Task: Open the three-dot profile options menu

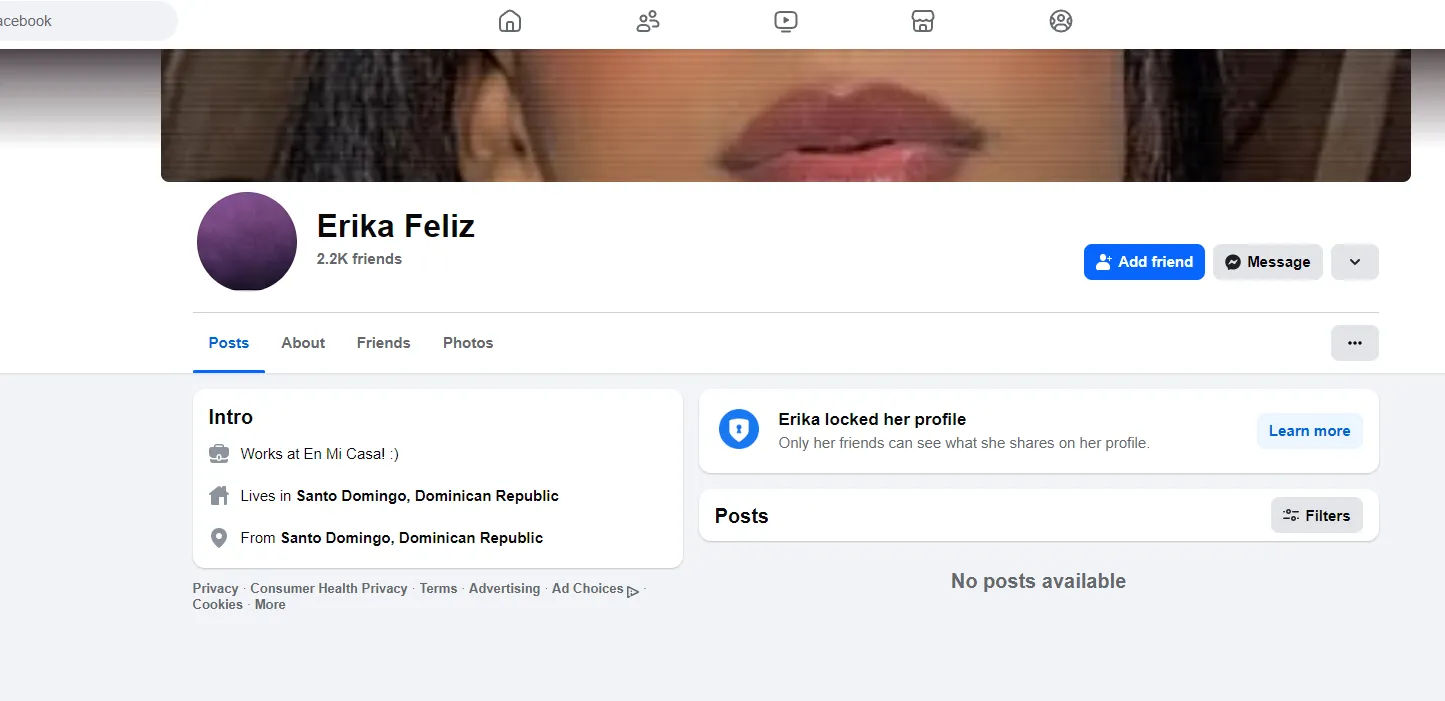Action: coord(1355,343)
